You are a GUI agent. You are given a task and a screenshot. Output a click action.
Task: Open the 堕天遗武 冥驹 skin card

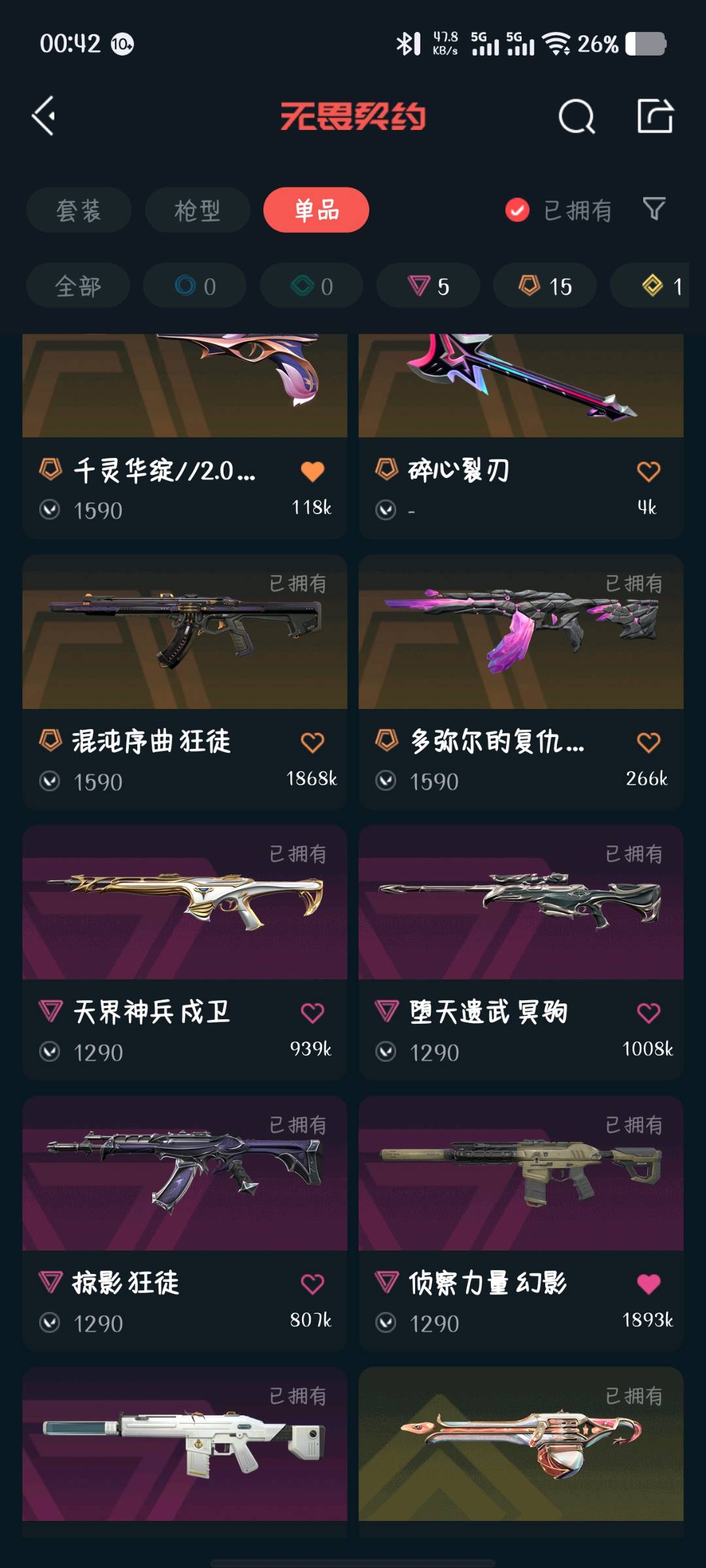pos(521,953)
